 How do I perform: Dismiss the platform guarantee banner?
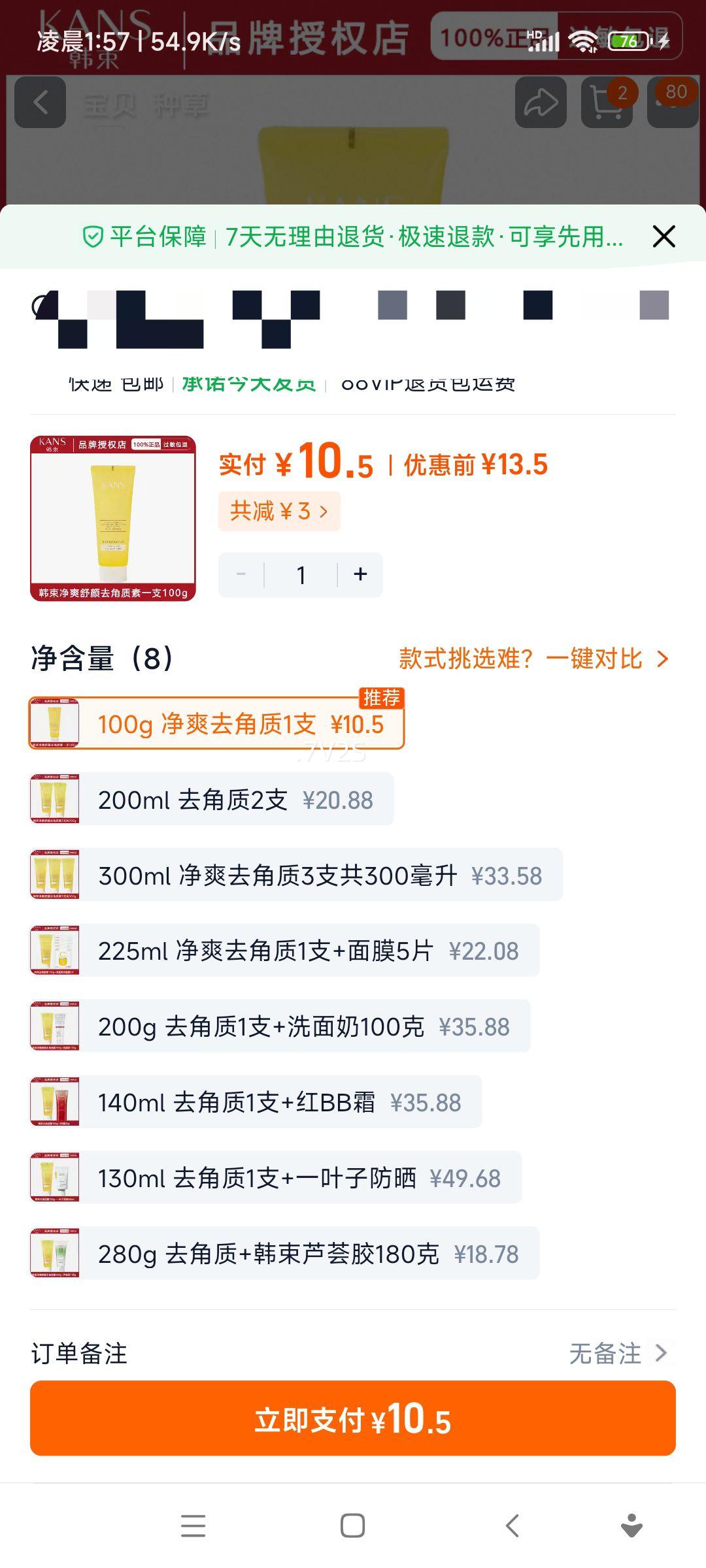pos(663,237)
